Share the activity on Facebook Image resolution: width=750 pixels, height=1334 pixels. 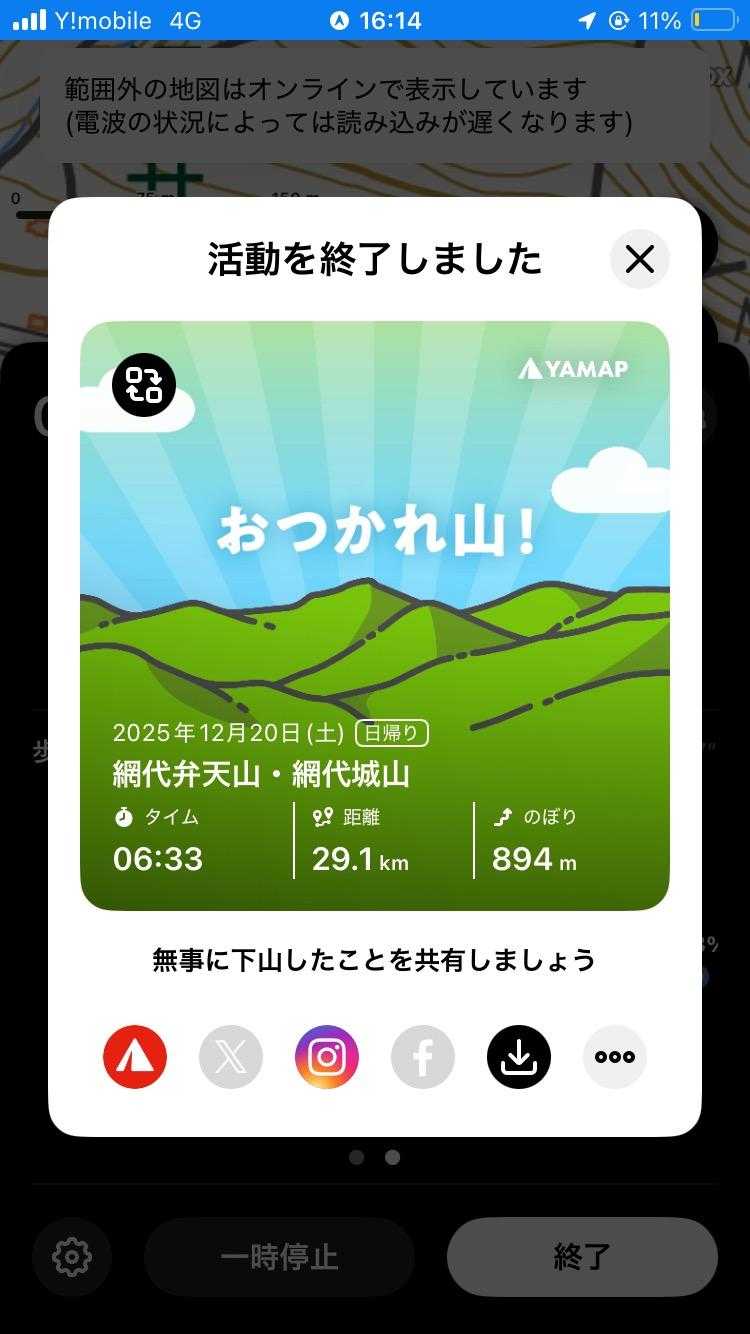click(423, 1057)
